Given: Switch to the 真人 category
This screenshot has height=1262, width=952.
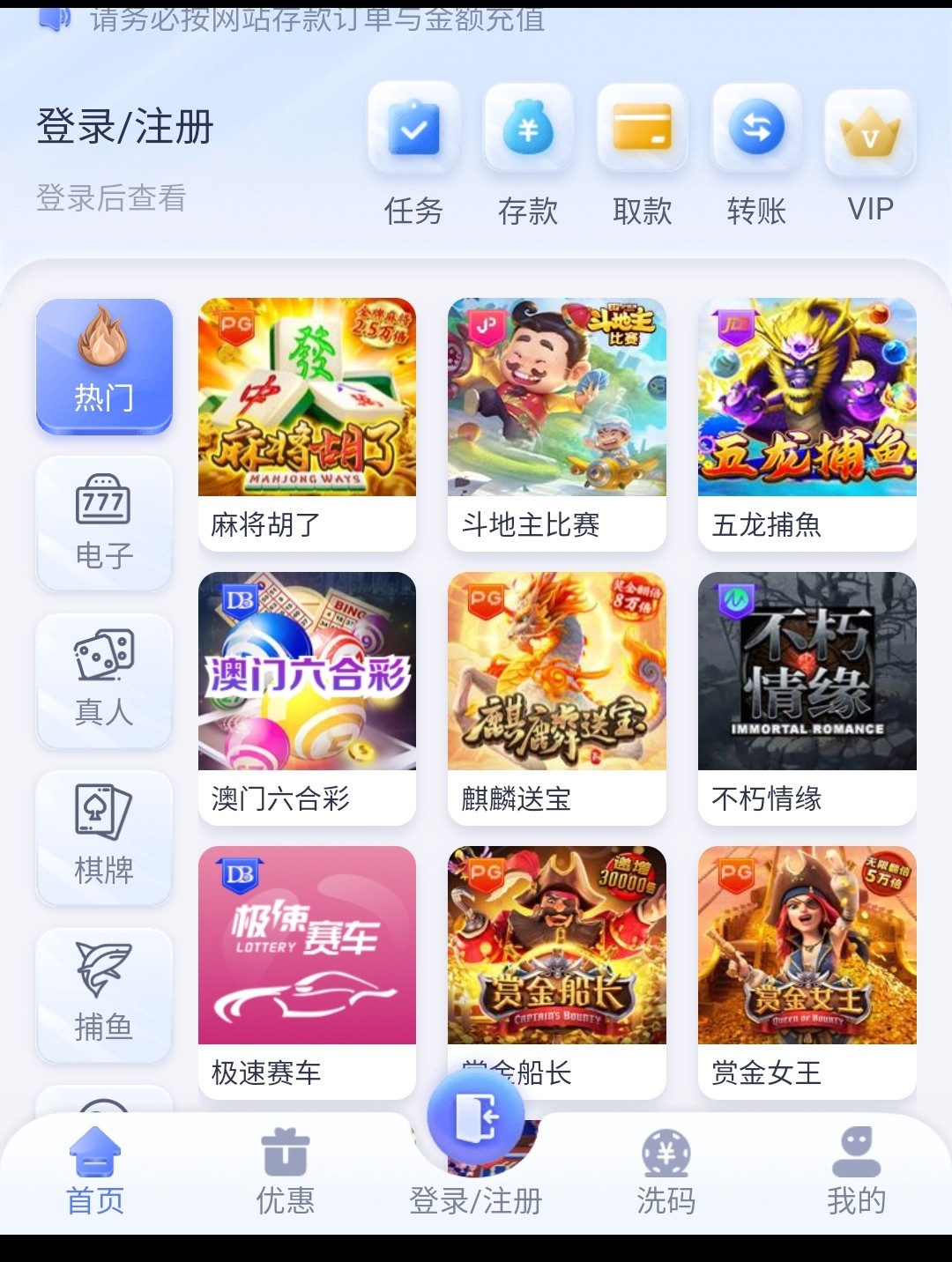Looking at the screenshot, I should (104, 680).
